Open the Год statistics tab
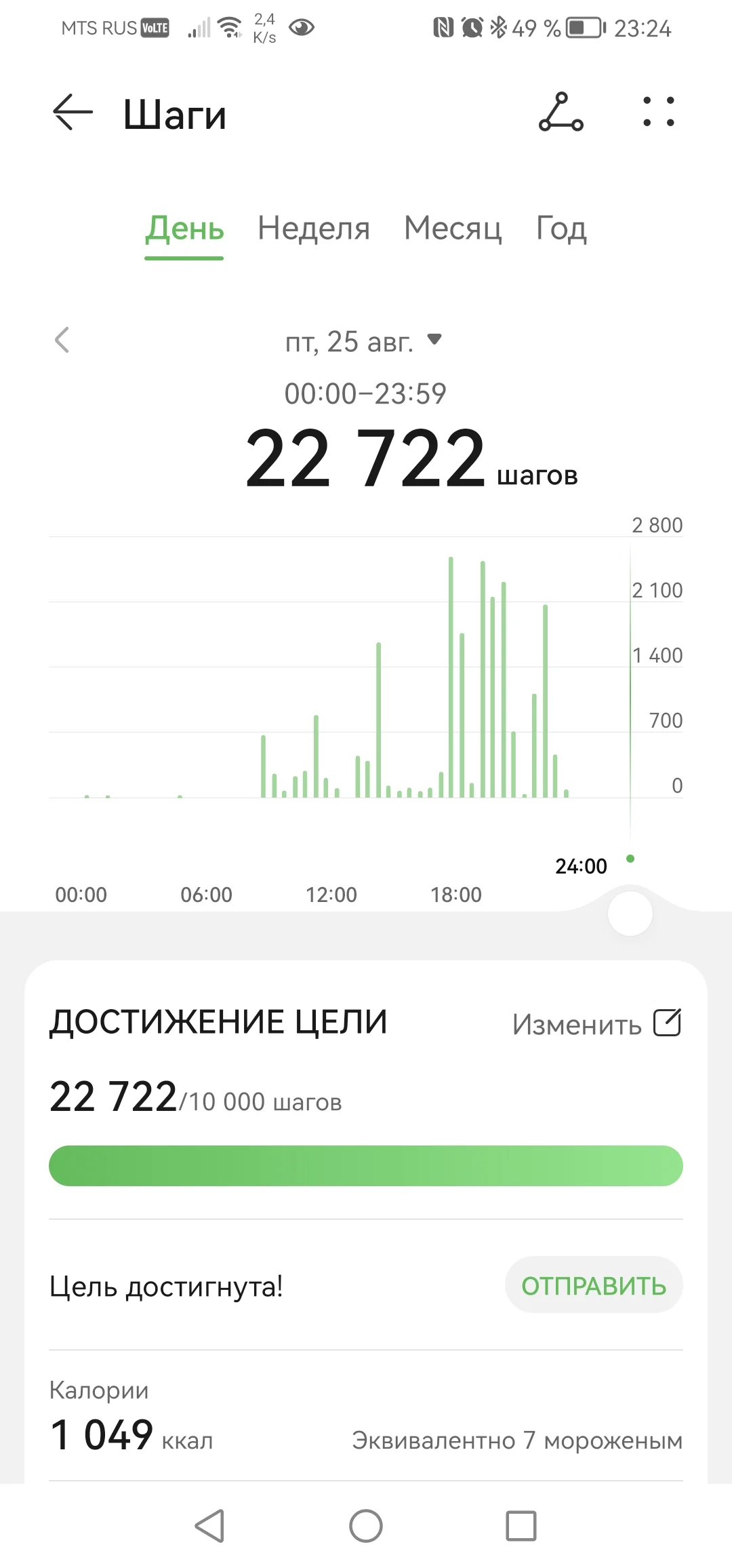Image resolution: width=732 pixels, height=1568 pixels. point(561,229)
